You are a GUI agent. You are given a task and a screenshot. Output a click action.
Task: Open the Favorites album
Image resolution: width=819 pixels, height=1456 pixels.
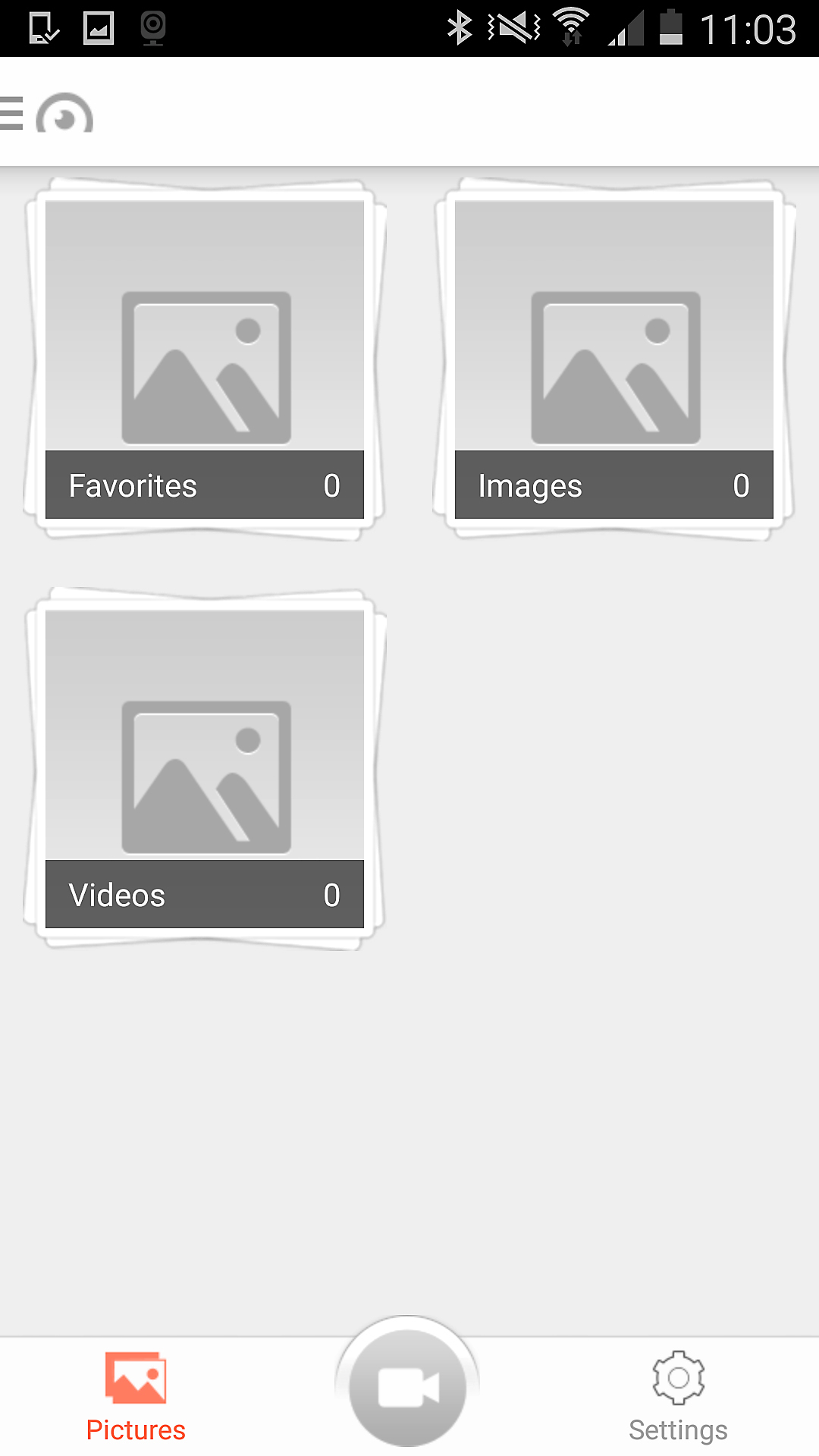205,359
